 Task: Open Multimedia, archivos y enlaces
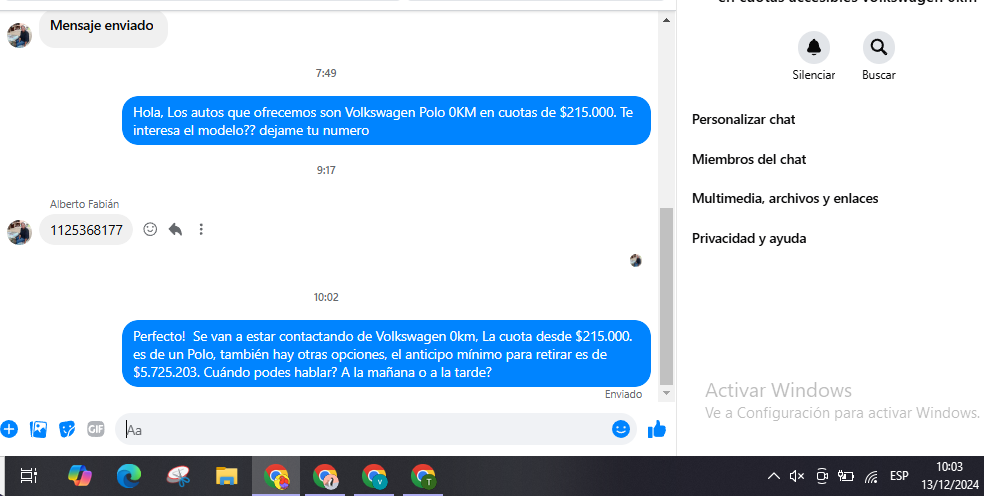784,198
